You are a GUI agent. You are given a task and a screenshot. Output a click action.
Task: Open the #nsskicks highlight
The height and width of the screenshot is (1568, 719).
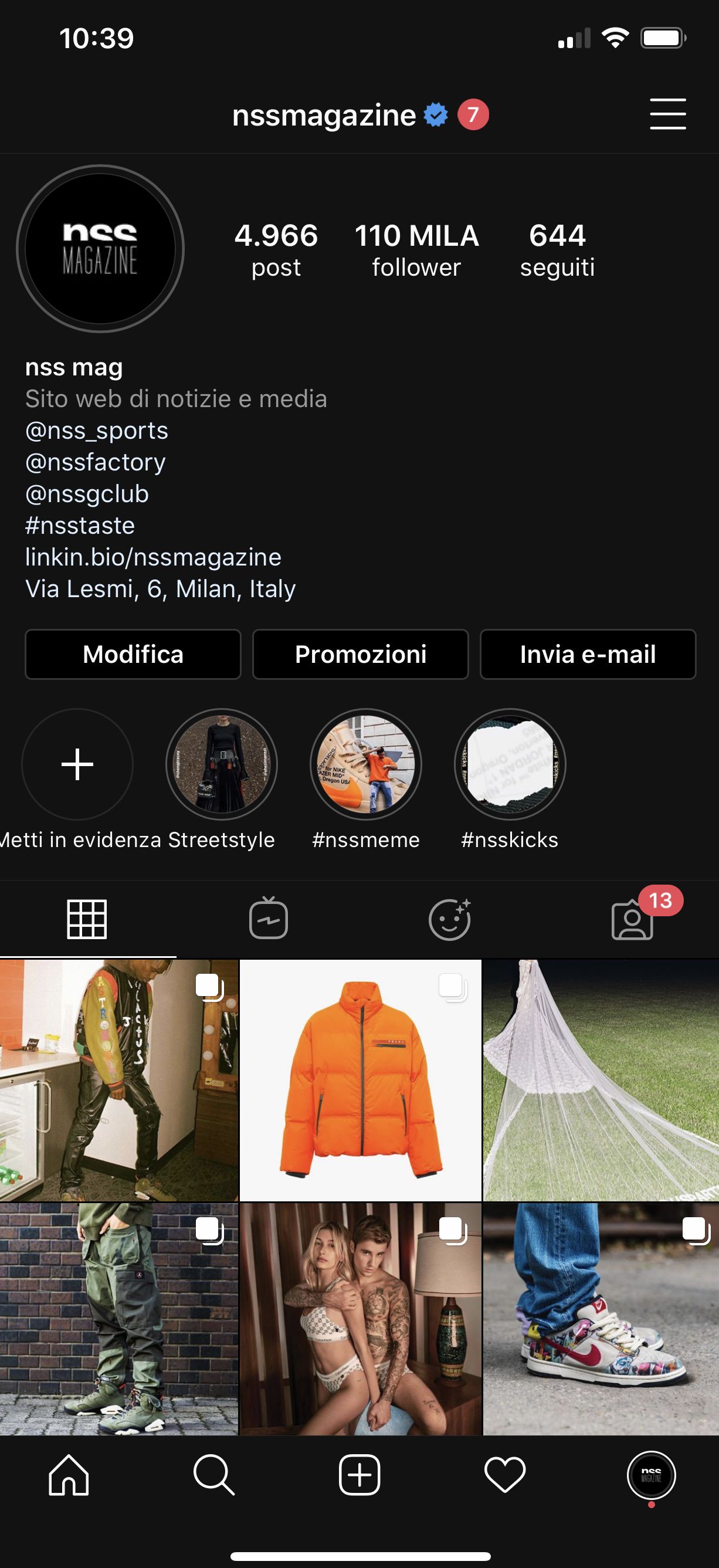pos(510,764)
